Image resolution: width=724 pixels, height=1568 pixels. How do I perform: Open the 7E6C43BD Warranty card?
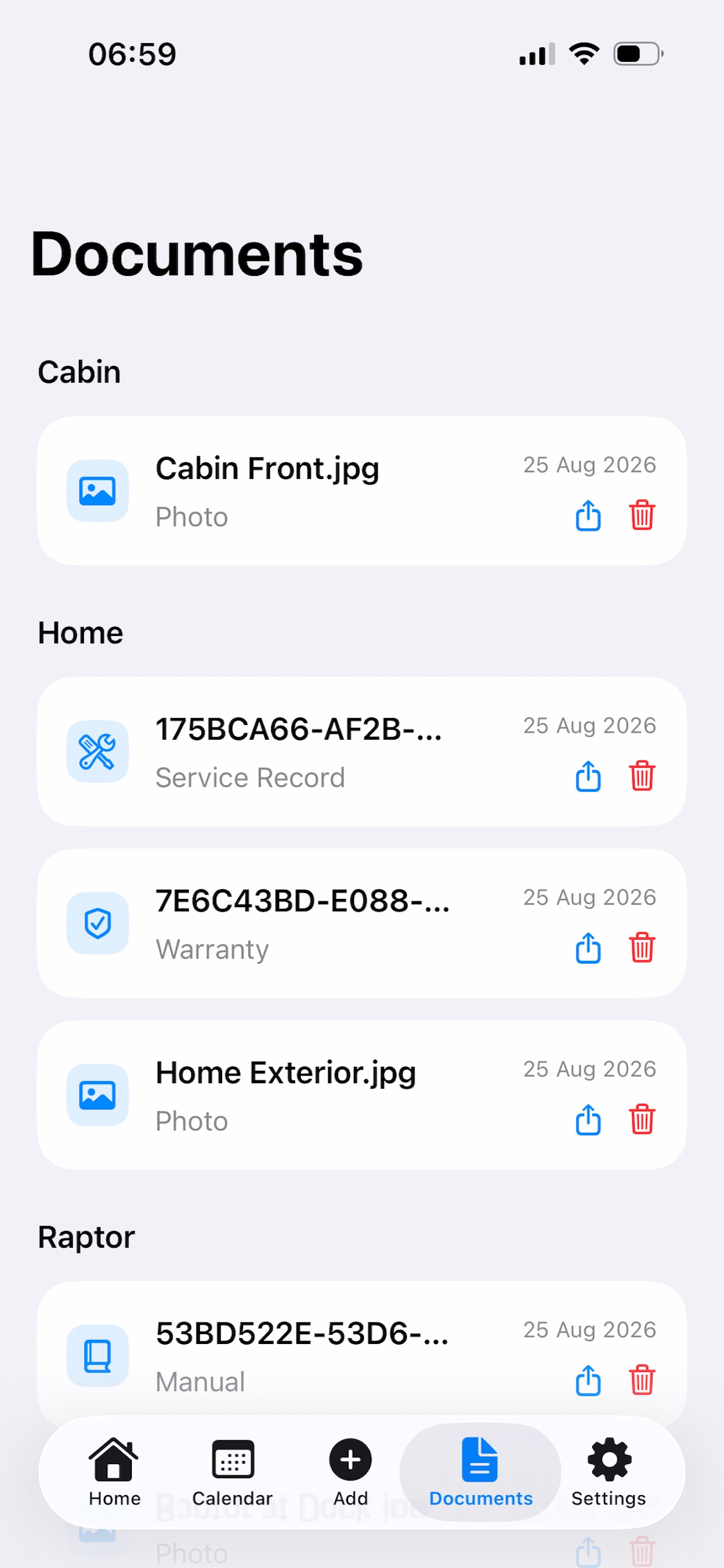[362, 923]
